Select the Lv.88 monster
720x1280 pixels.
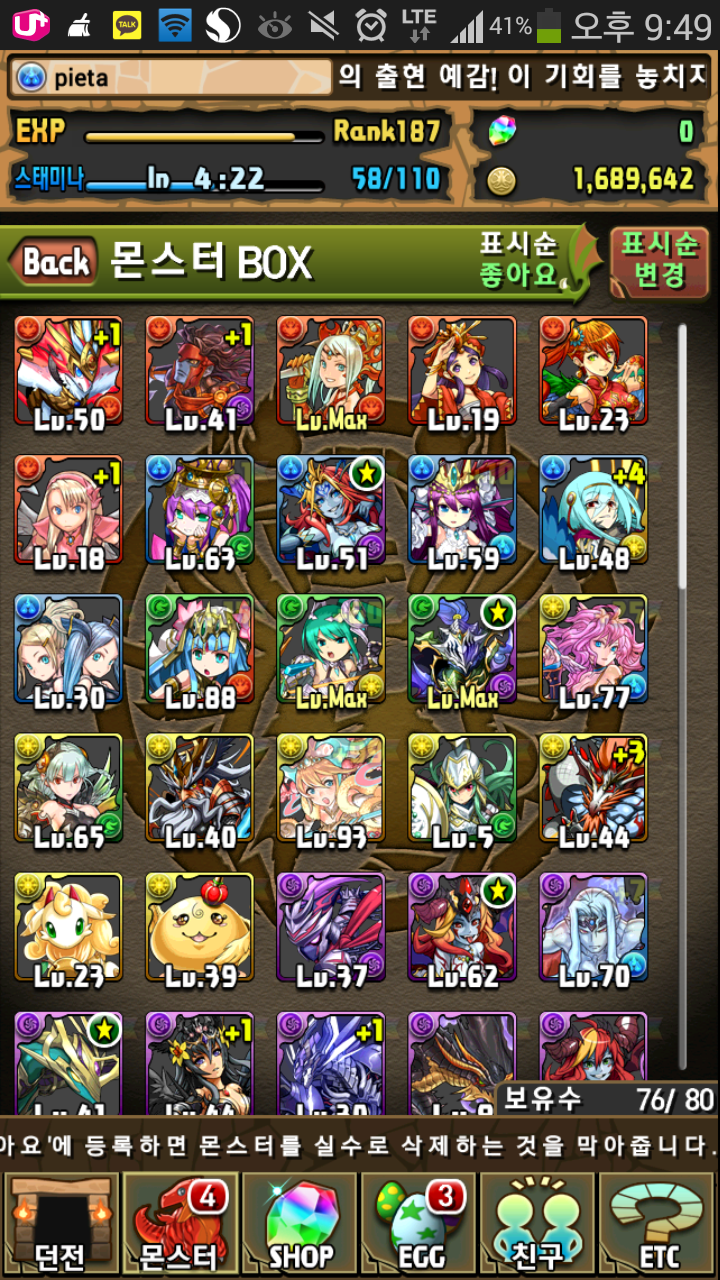pyautogui.click(x=200, y=650)
